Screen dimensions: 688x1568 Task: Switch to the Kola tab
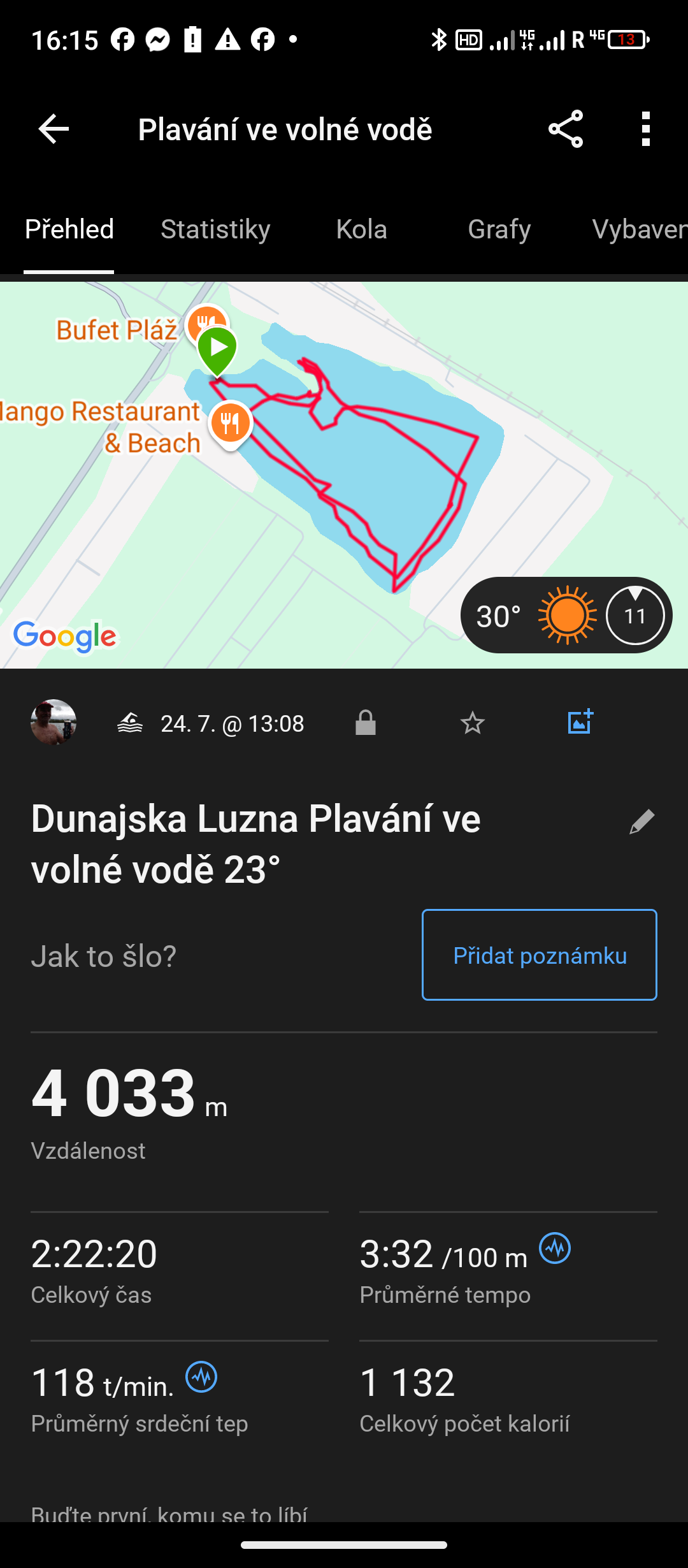click(x=361, y=229)
